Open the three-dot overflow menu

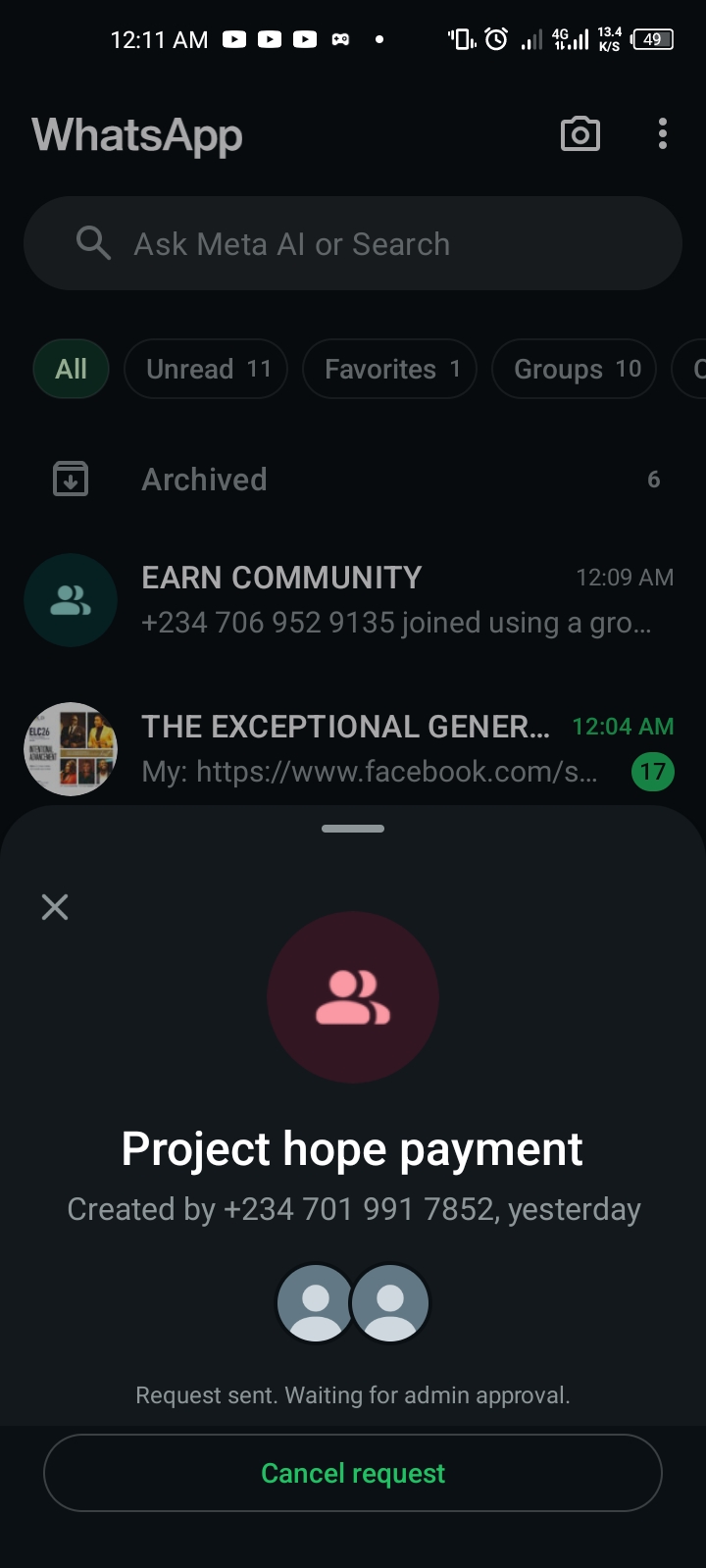click(x=663, y=134)
